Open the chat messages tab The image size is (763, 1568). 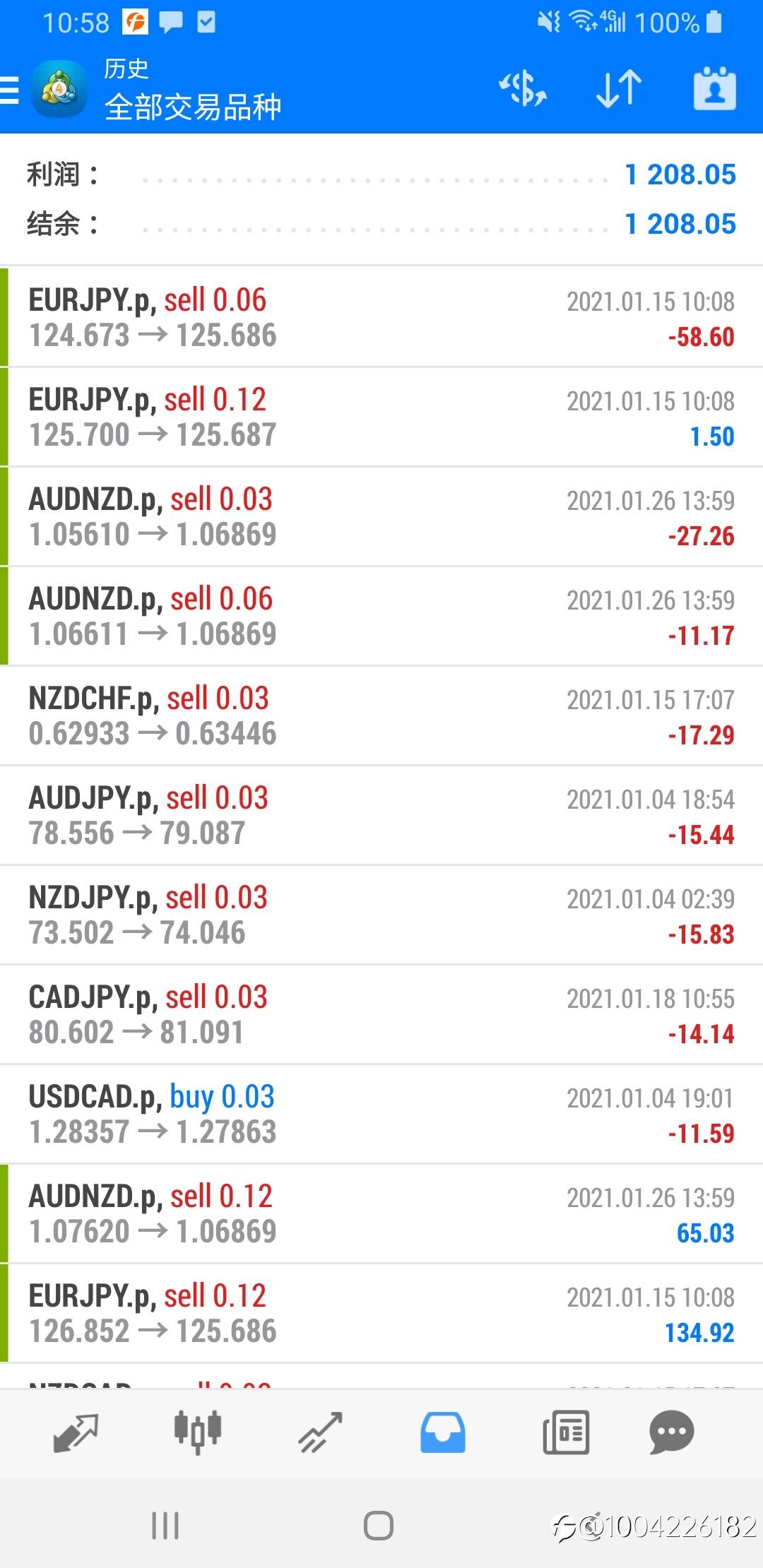671,1432
